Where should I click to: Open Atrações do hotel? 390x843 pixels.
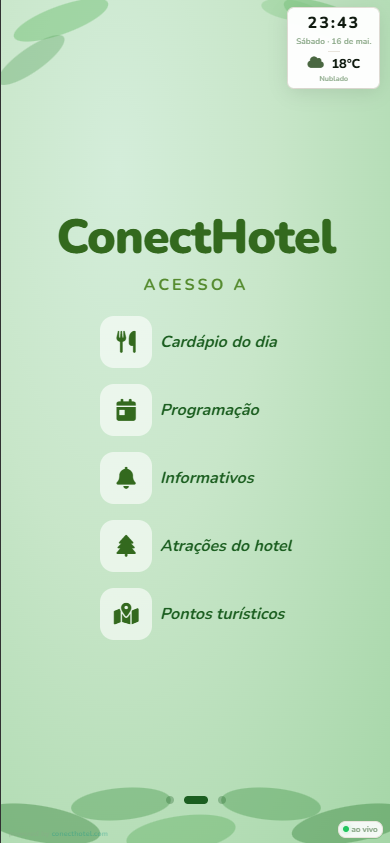point(196,546)
